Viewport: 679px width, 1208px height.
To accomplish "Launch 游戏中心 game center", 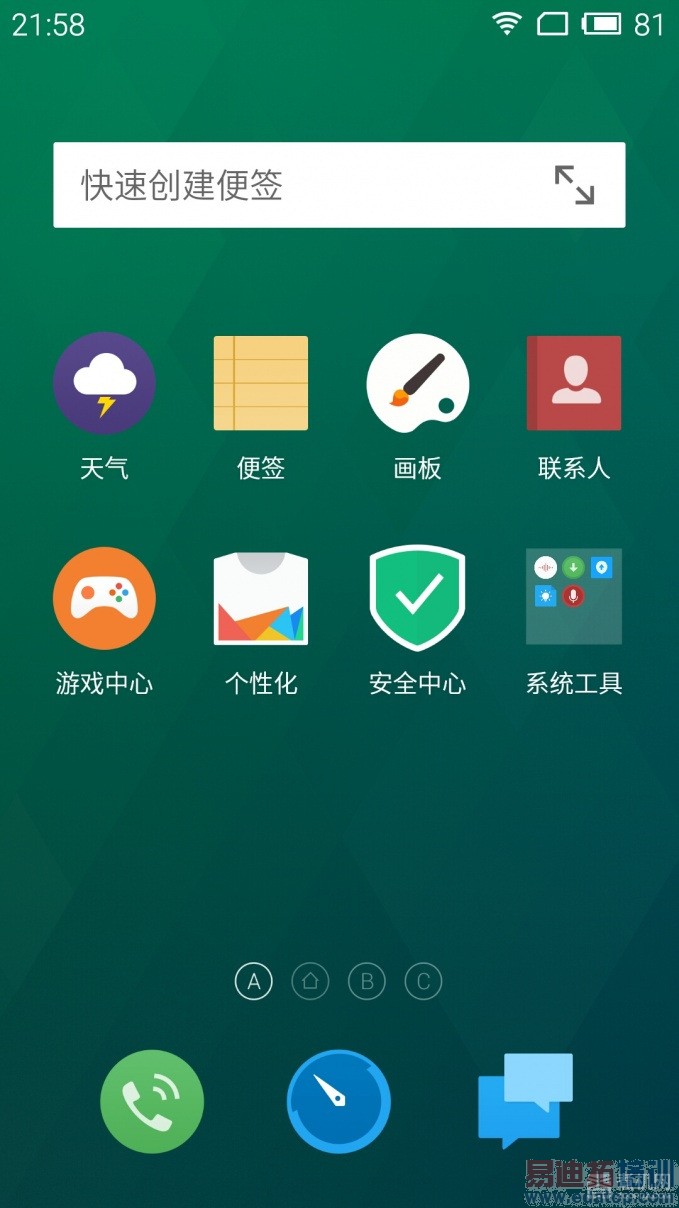I will (x=104, y=598).
